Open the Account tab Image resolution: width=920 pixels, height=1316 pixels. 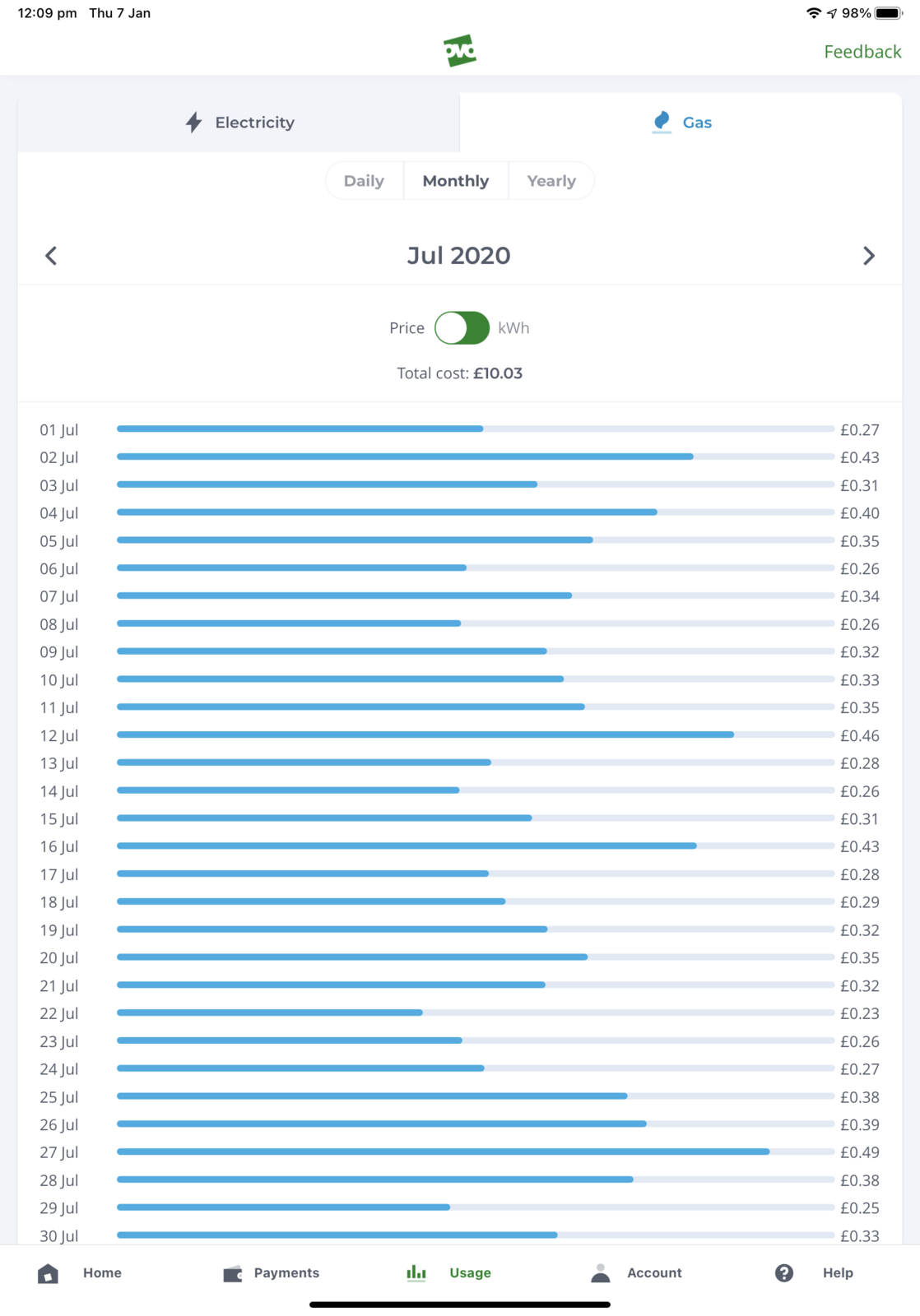click(636, 1272)
